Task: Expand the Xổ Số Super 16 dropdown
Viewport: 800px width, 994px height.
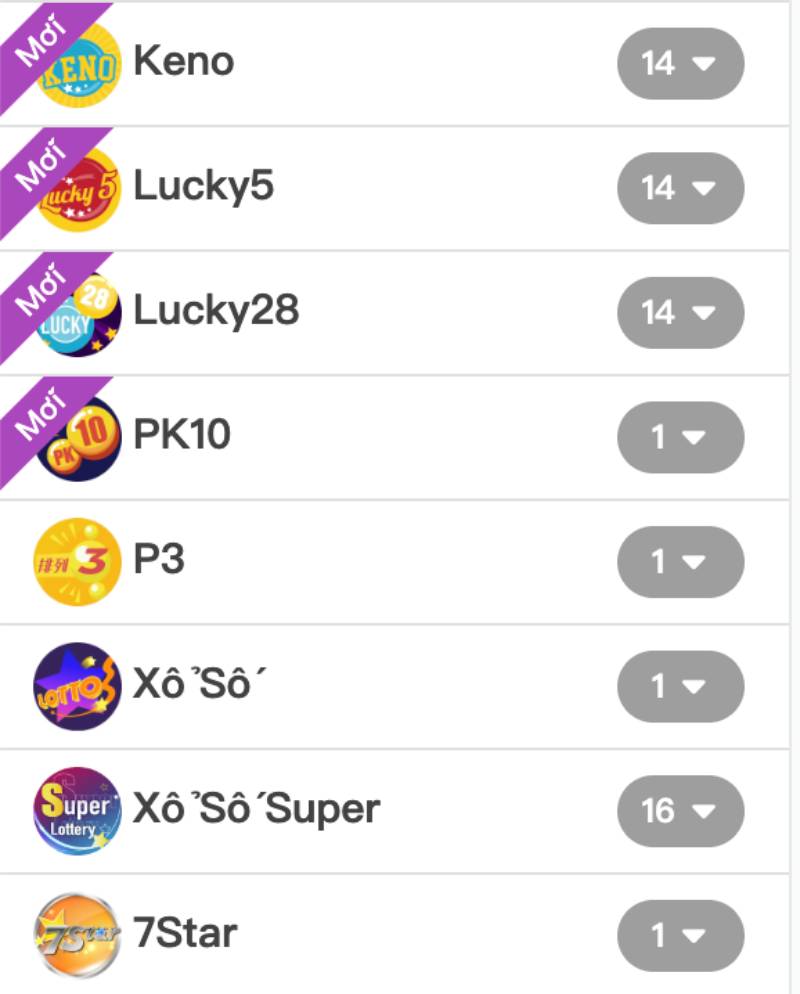Action: tap(680, 811)
